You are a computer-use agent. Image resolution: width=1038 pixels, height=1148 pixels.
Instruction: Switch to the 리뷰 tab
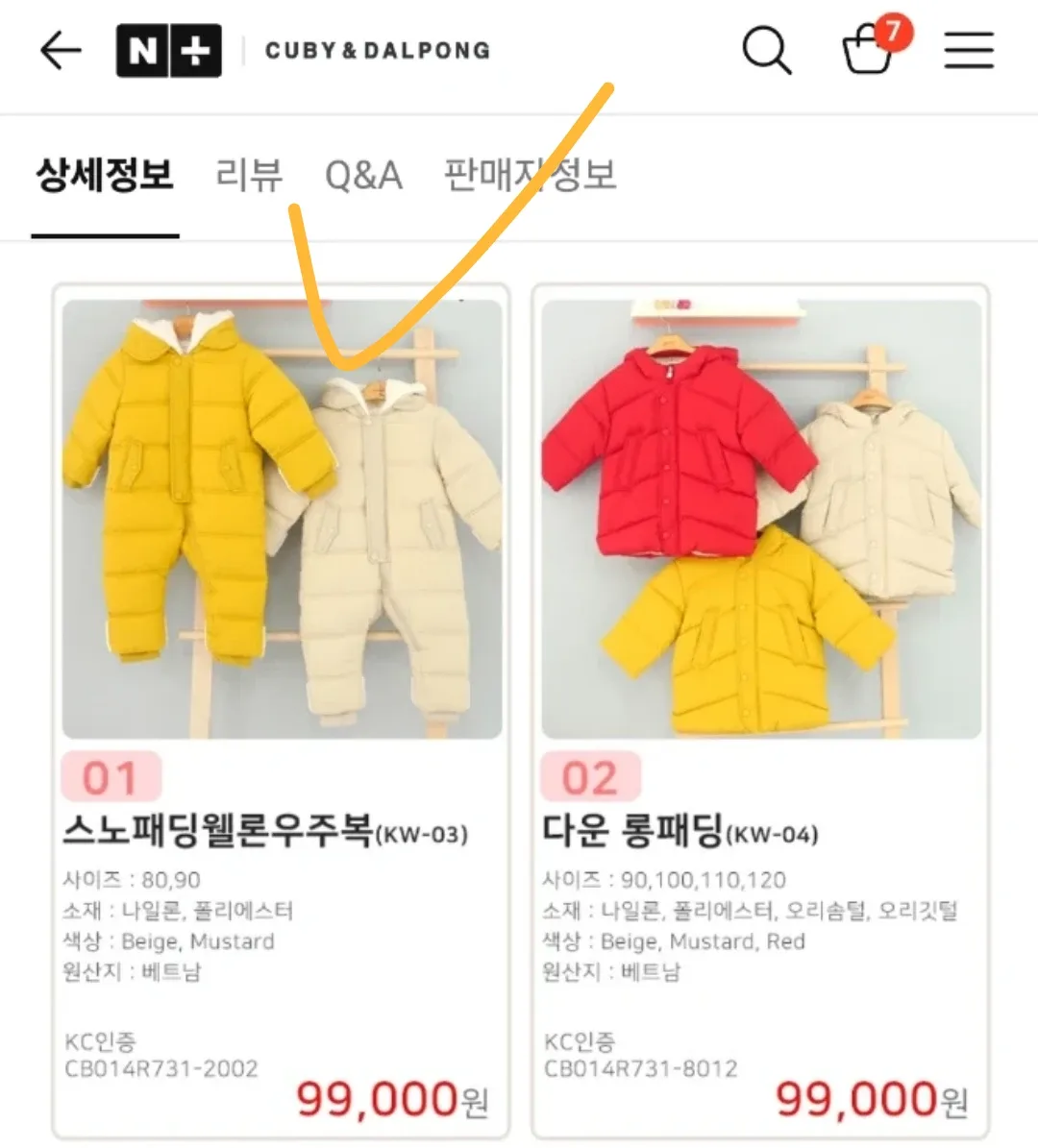(x=249, y=176)
